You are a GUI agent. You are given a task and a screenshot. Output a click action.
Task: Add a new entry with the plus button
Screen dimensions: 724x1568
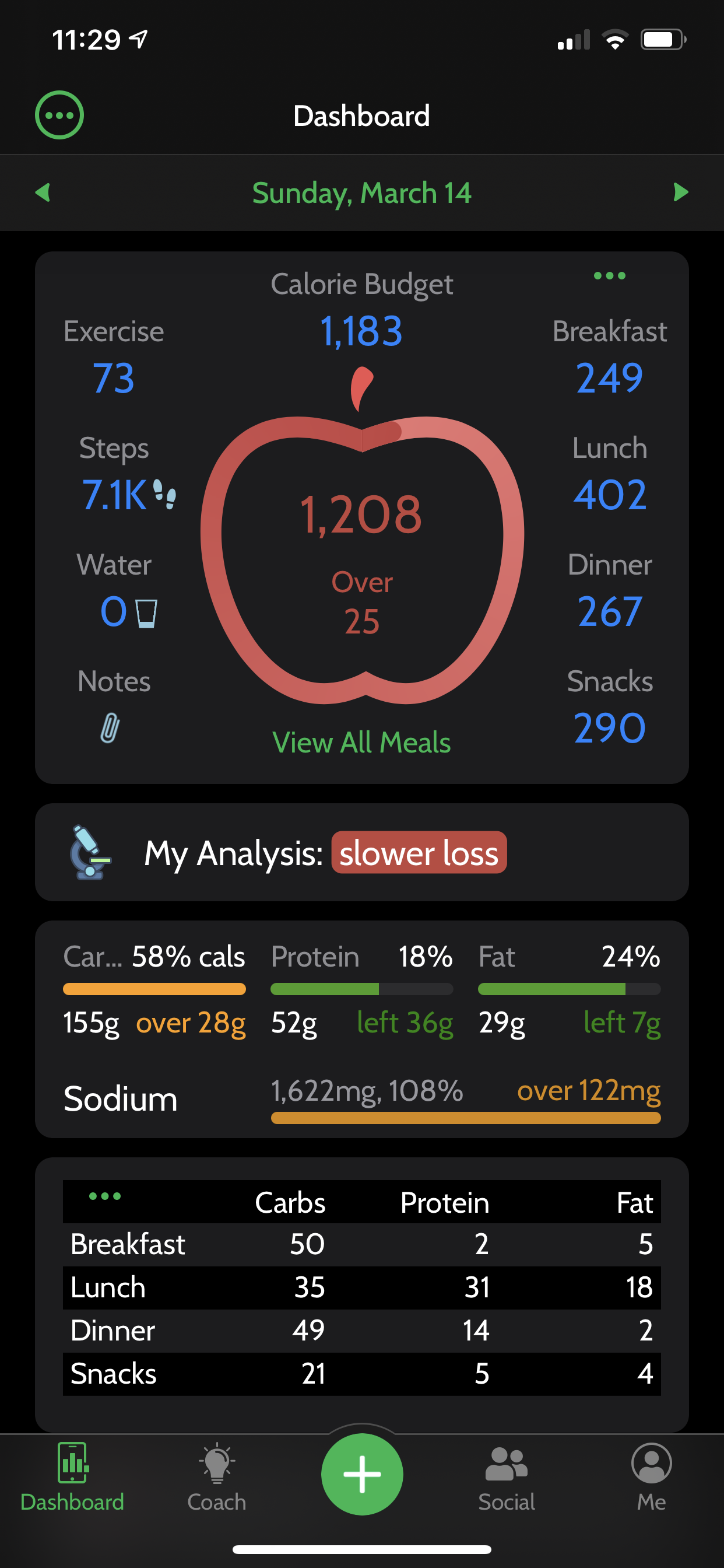coord(362,1474)
